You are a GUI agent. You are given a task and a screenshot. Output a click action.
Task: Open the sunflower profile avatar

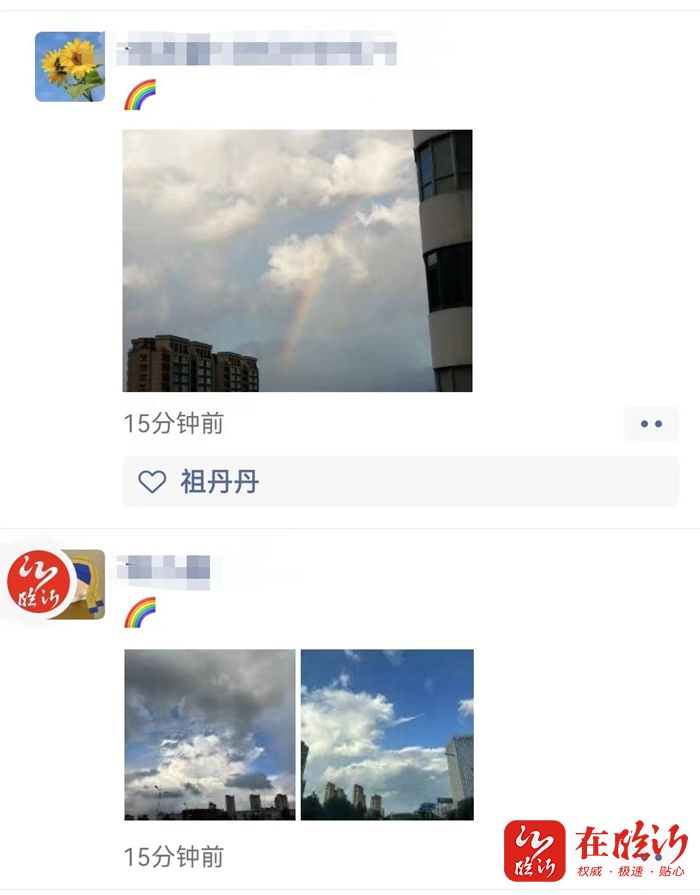tap(70, 67)
